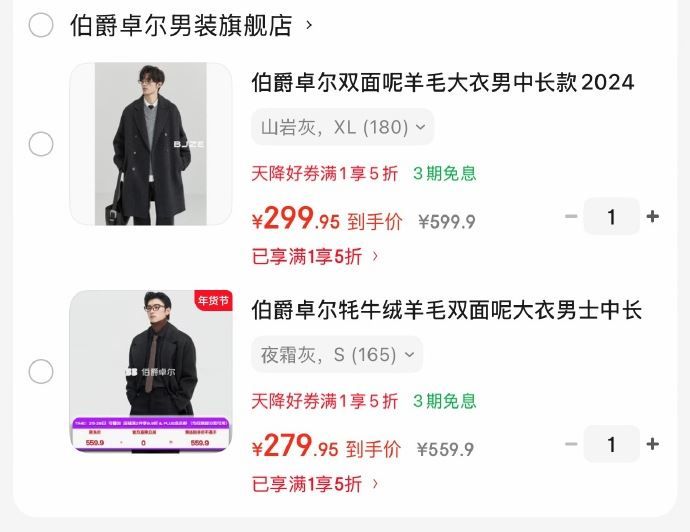This screenshot has width=690, height=532.
Task: Select the 牦牛绒羊毛双面呢大衣 item checkbox
Action: (41, 371)
